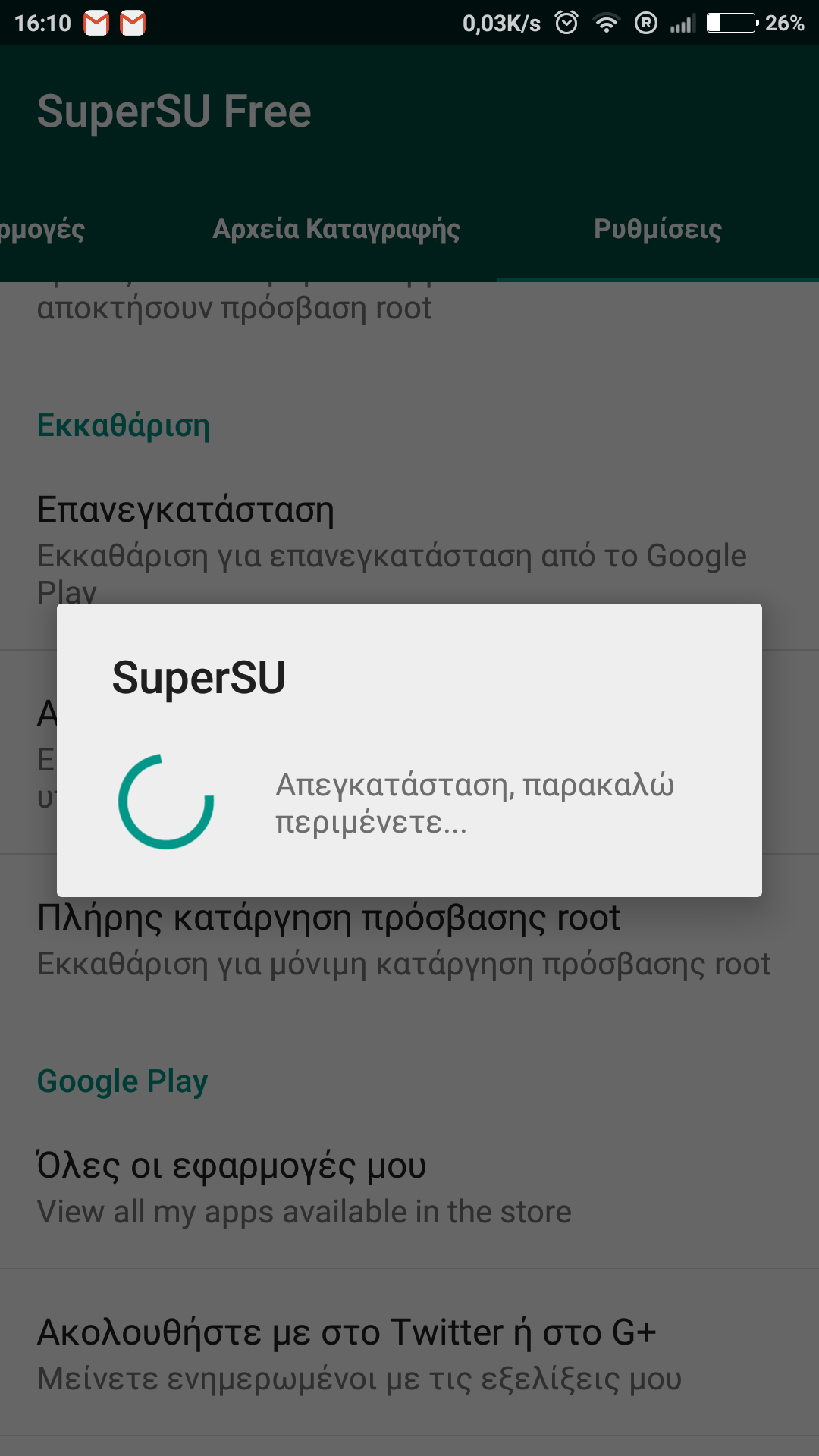This screenshot has width=819, height=1456.
Task: Open the partially visible Εφαρμογές tab
Action: point(43,230)
